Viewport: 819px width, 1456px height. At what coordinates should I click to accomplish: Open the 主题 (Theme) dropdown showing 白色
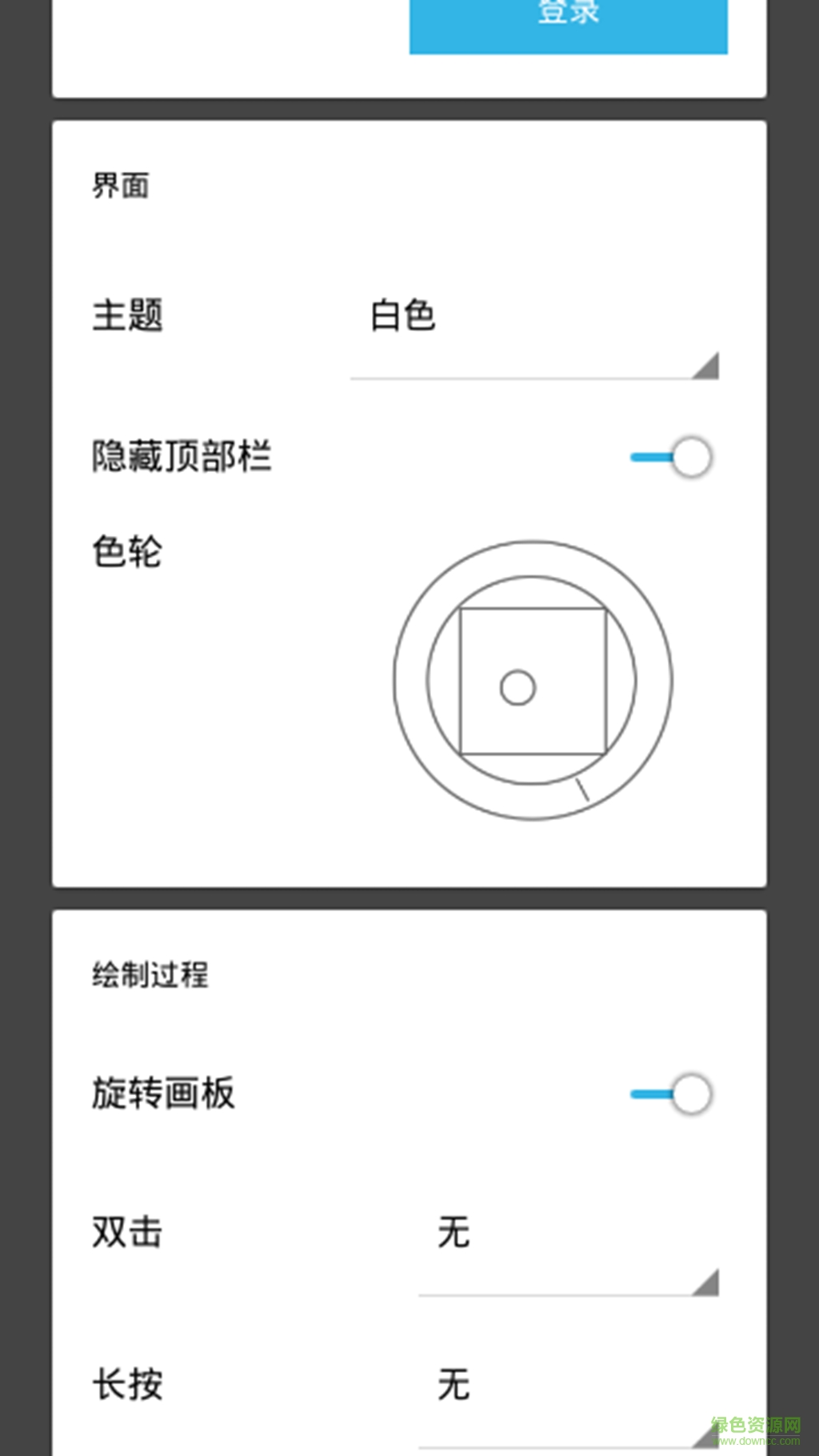(534, 336)
